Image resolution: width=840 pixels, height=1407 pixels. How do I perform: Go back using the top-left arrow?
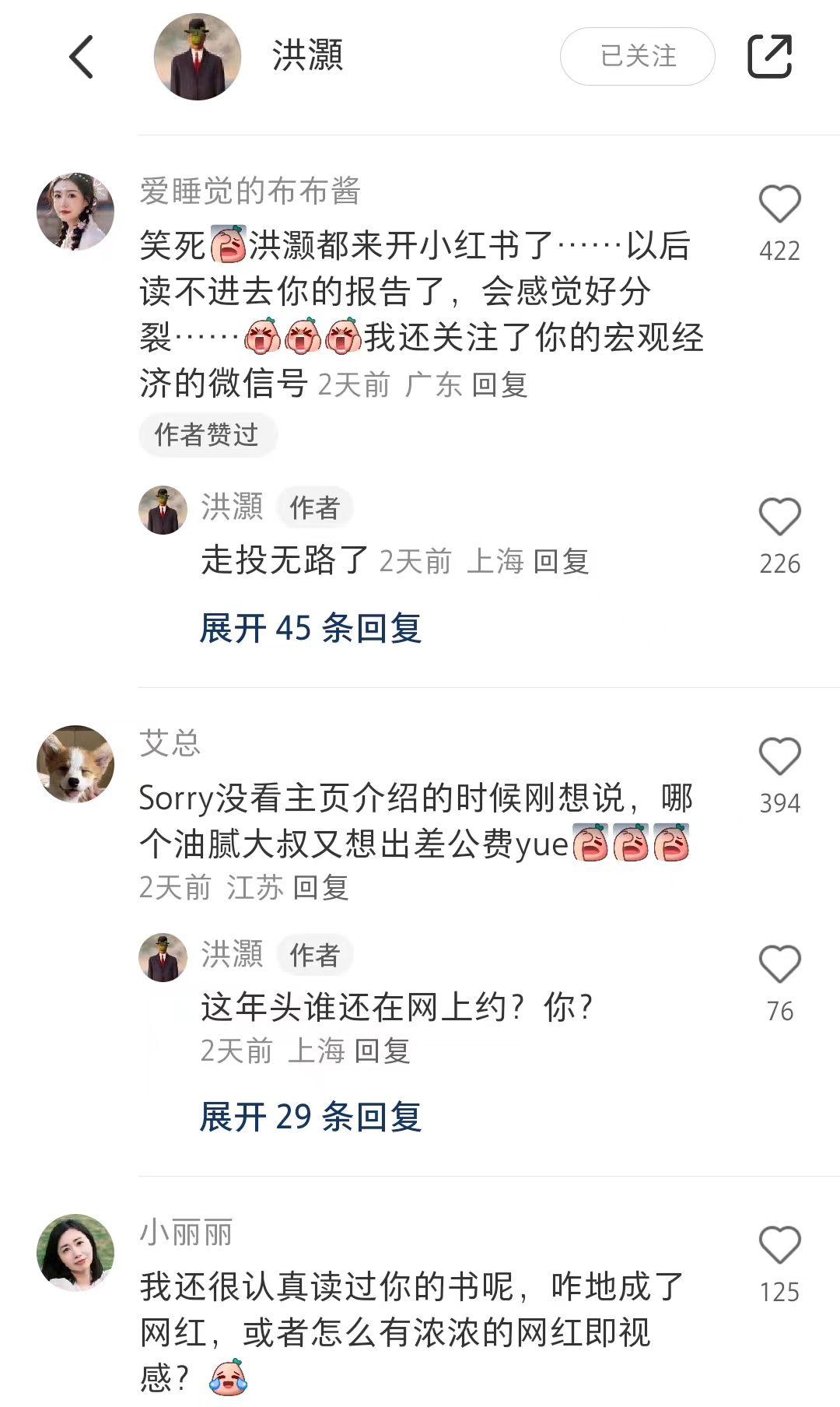coord(82,57)
